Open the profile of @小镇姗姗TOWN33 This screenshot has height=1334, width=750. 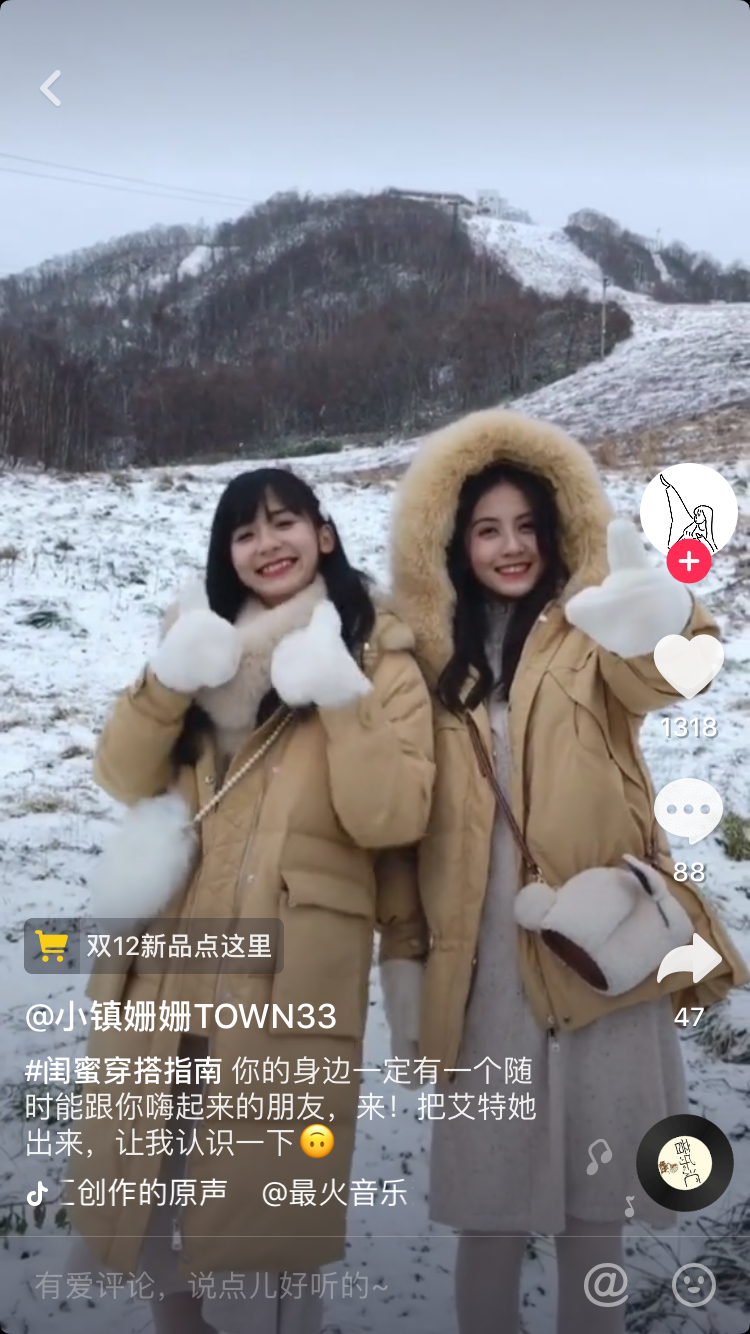(181, 1017)
